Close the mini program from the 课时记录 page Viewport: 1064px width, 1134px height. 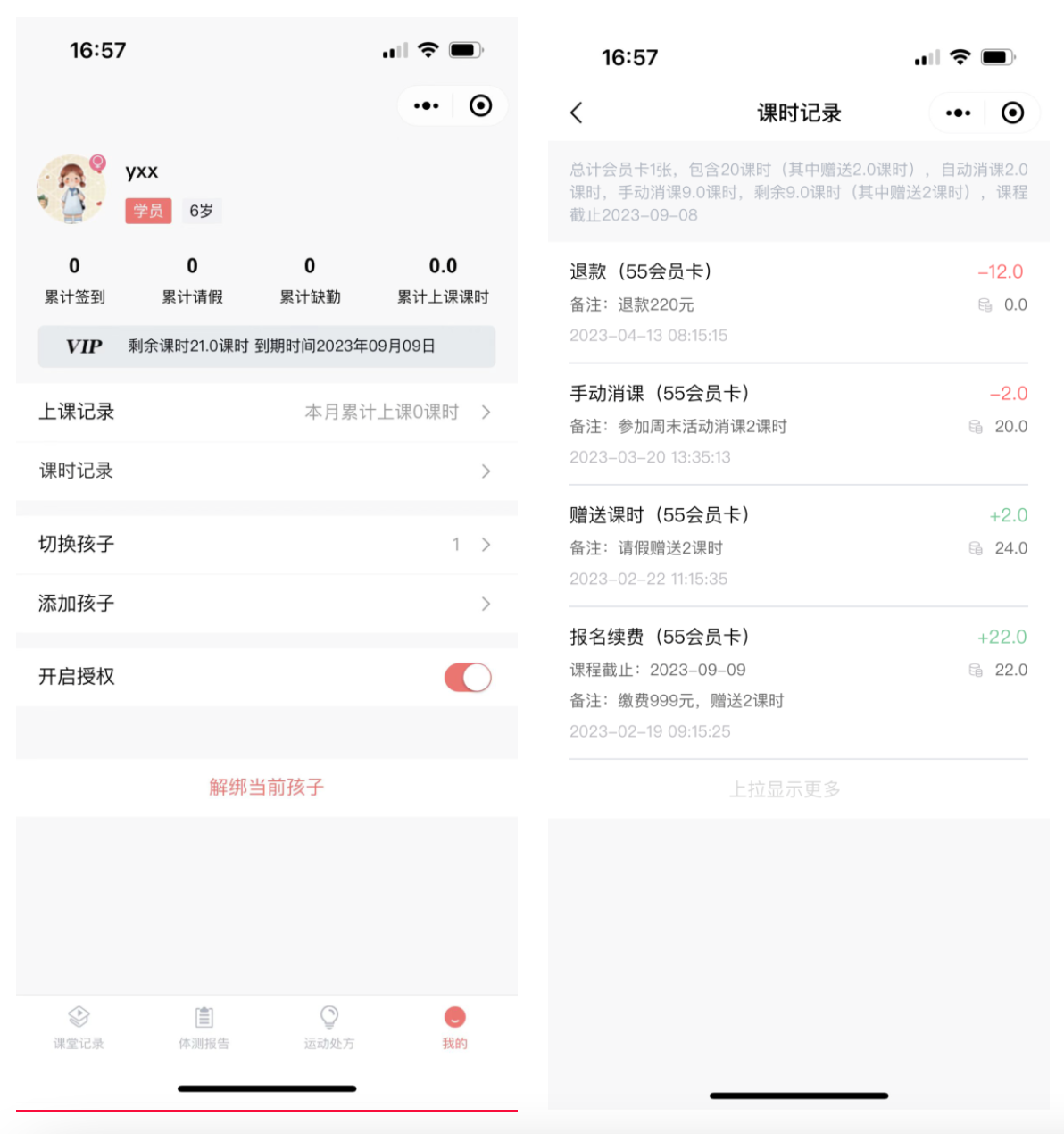[x=1012, y=113]
